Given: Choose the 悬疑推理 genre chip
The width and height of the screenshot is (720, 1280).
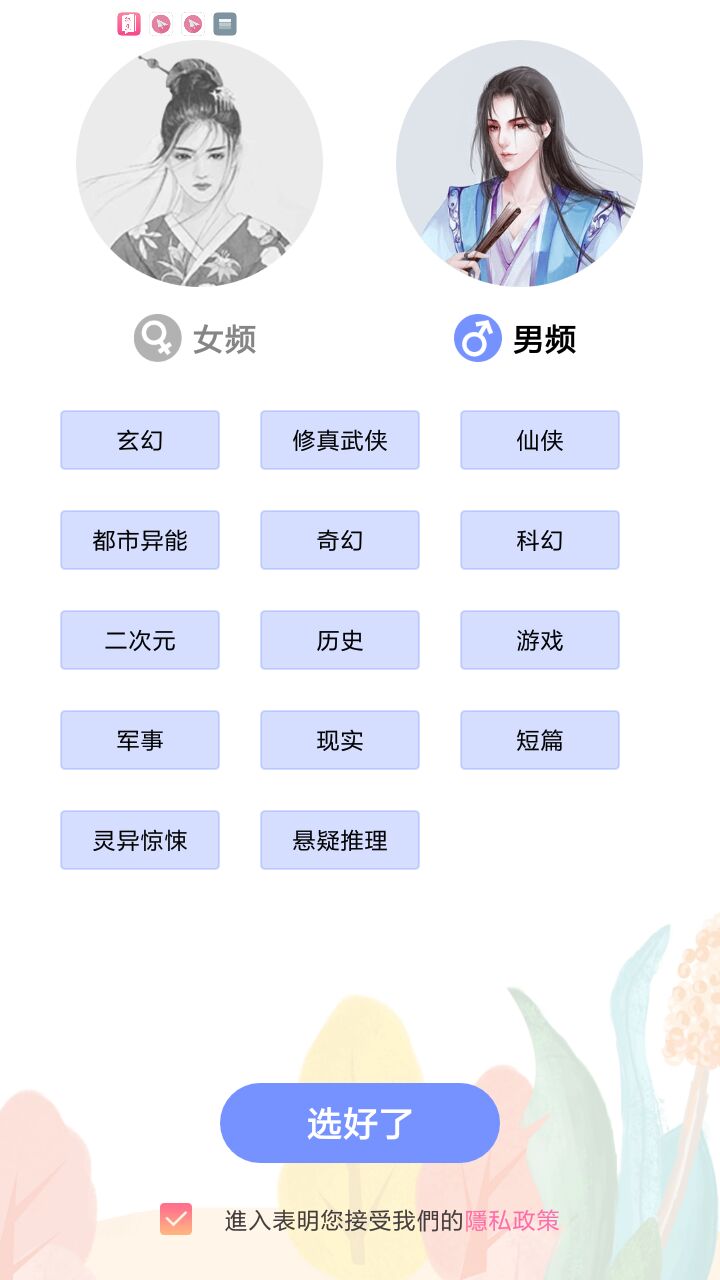Looking at the screenshot, I should (340, 840).
